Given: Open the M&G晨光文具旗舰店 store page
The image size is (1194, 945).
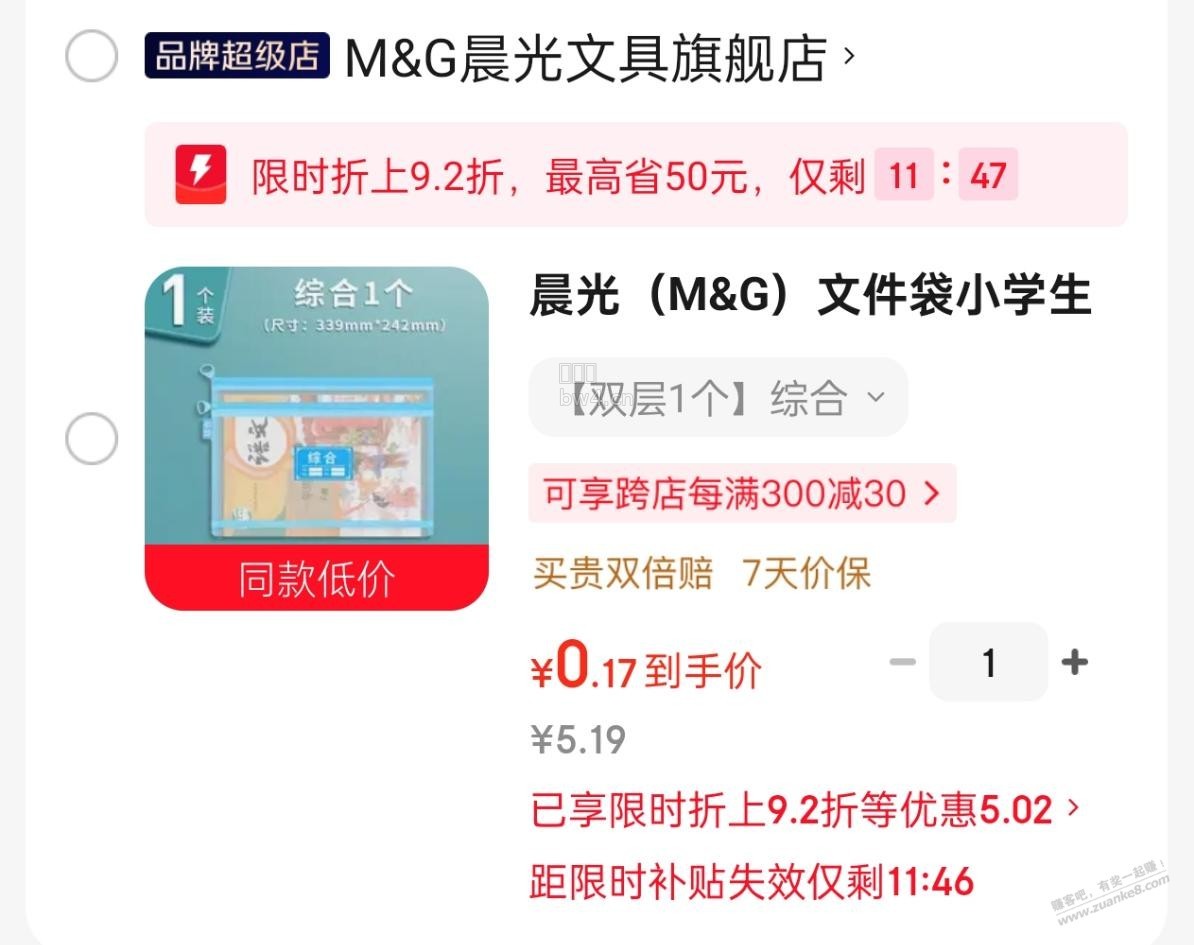Looking at the screenshot, I should point(599,57).
